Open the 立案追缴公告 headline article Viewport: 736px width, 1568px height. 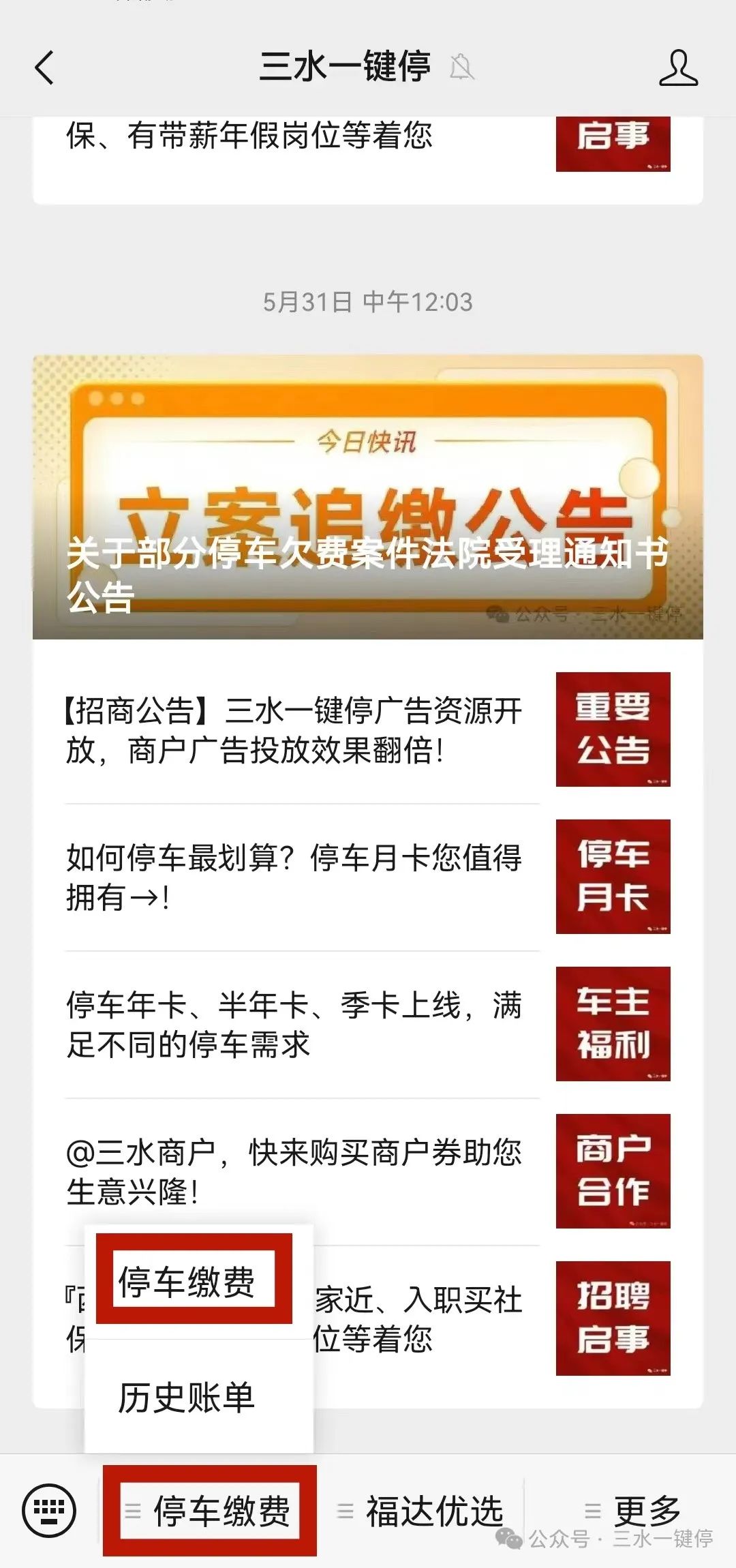click(368, 497)
